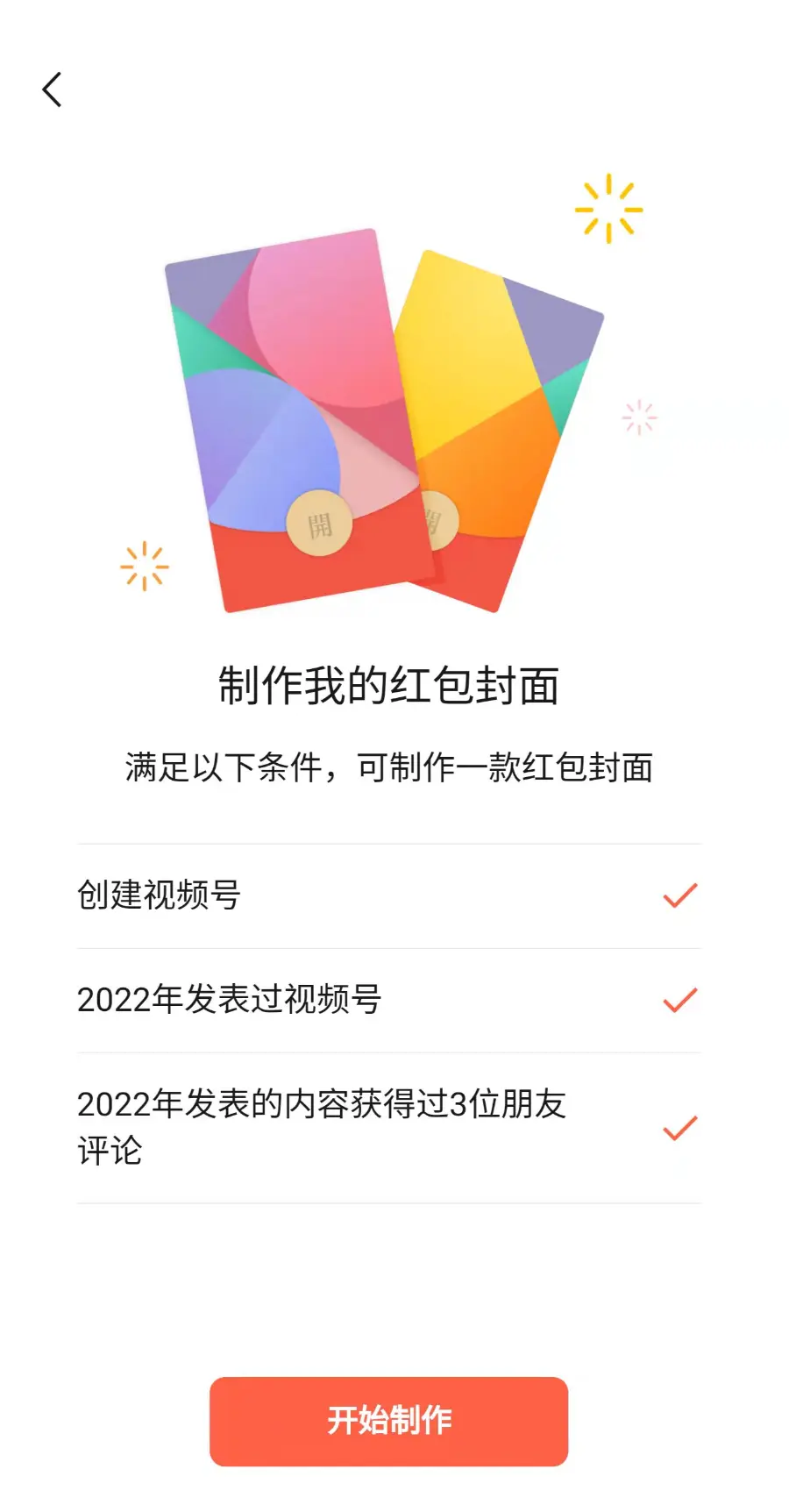Click the orange 开始制作 action button
This screenshot has width=789, height=1512.
[x=390, y=1421]
